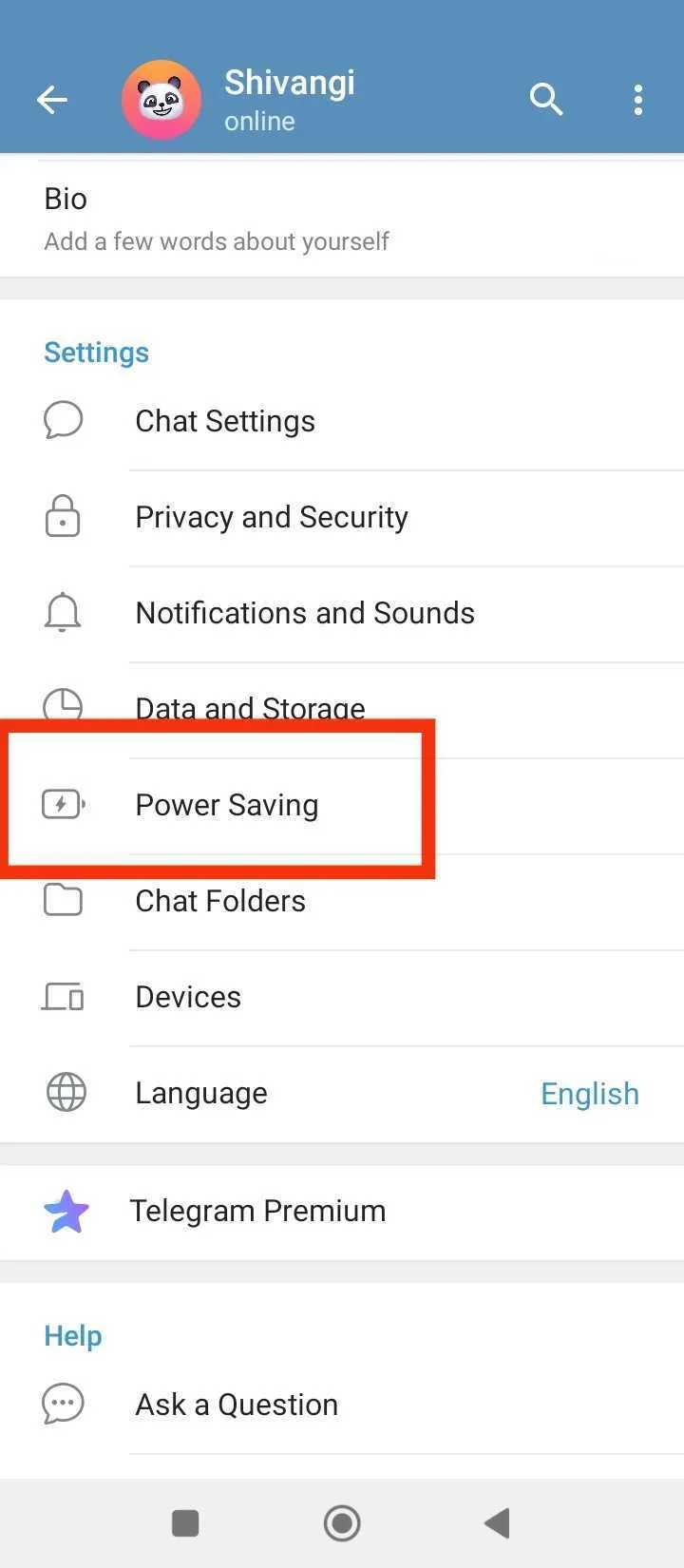Open Power Saving settings
This screenshot has height=1568, width=684.
226,805
